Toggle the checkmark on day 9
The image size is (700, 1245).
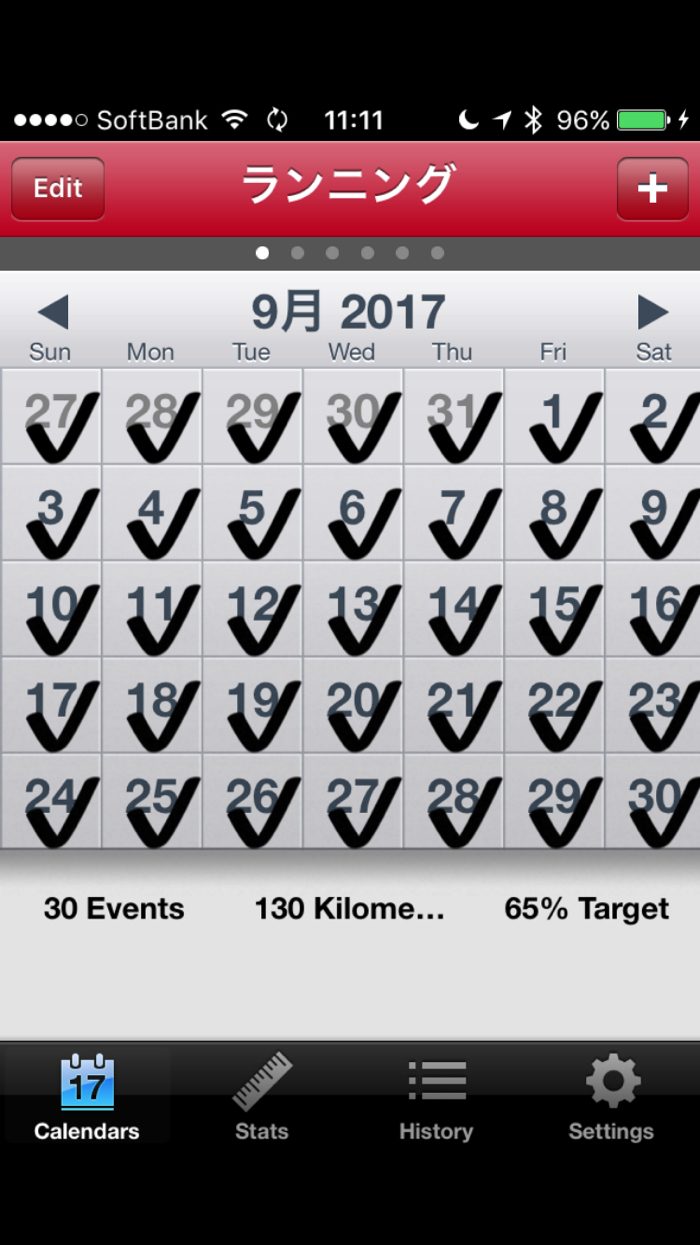[x=654, y=513]
